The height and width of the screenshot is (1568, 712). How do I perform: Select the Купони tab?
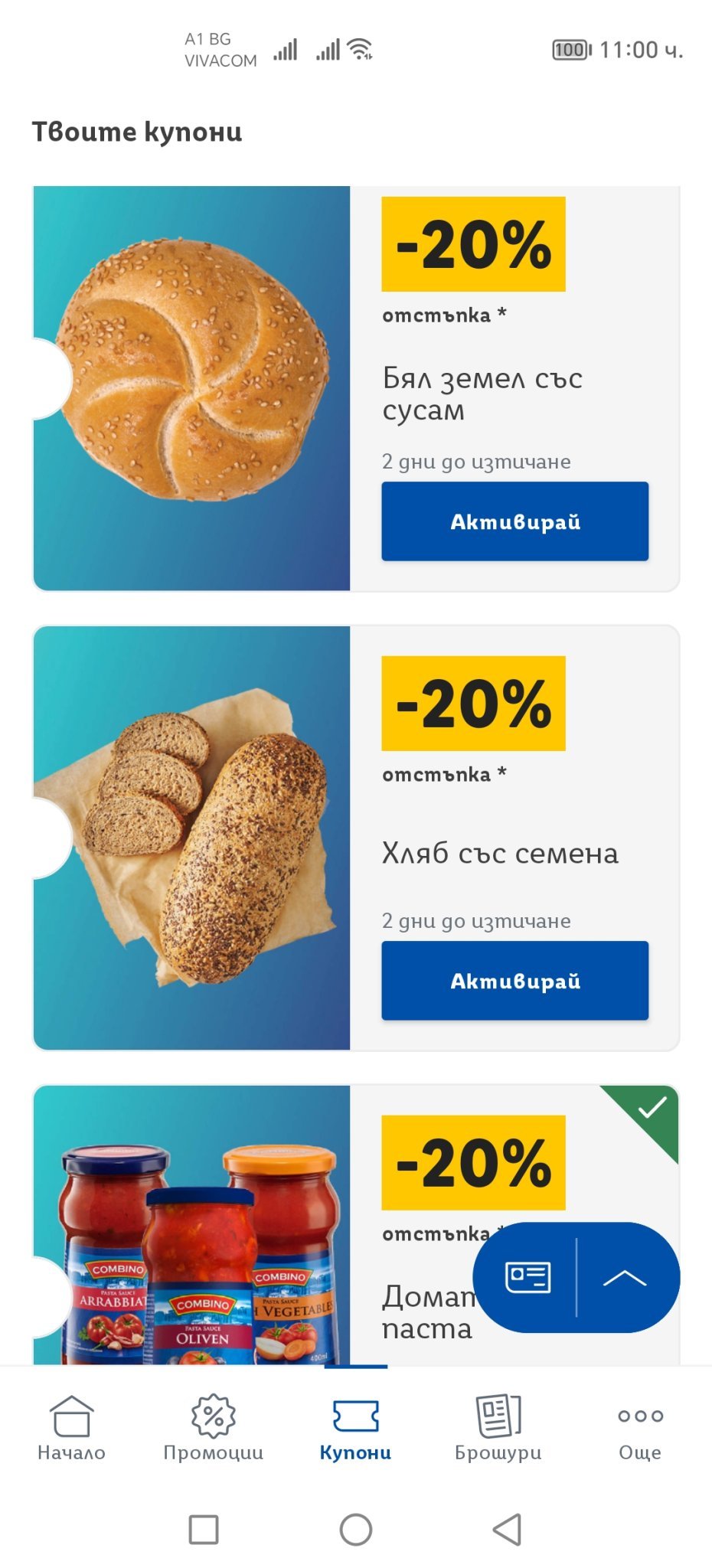(355, 1427)
